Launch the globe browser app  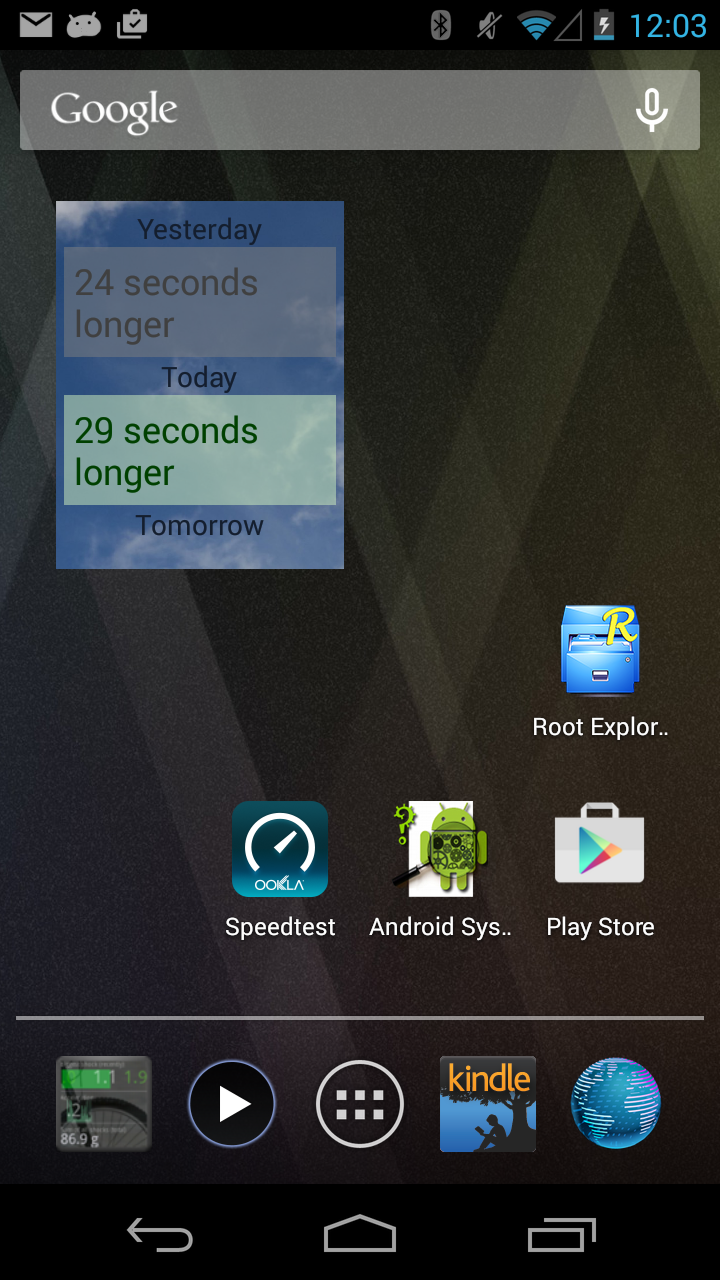pos(616,1104)
